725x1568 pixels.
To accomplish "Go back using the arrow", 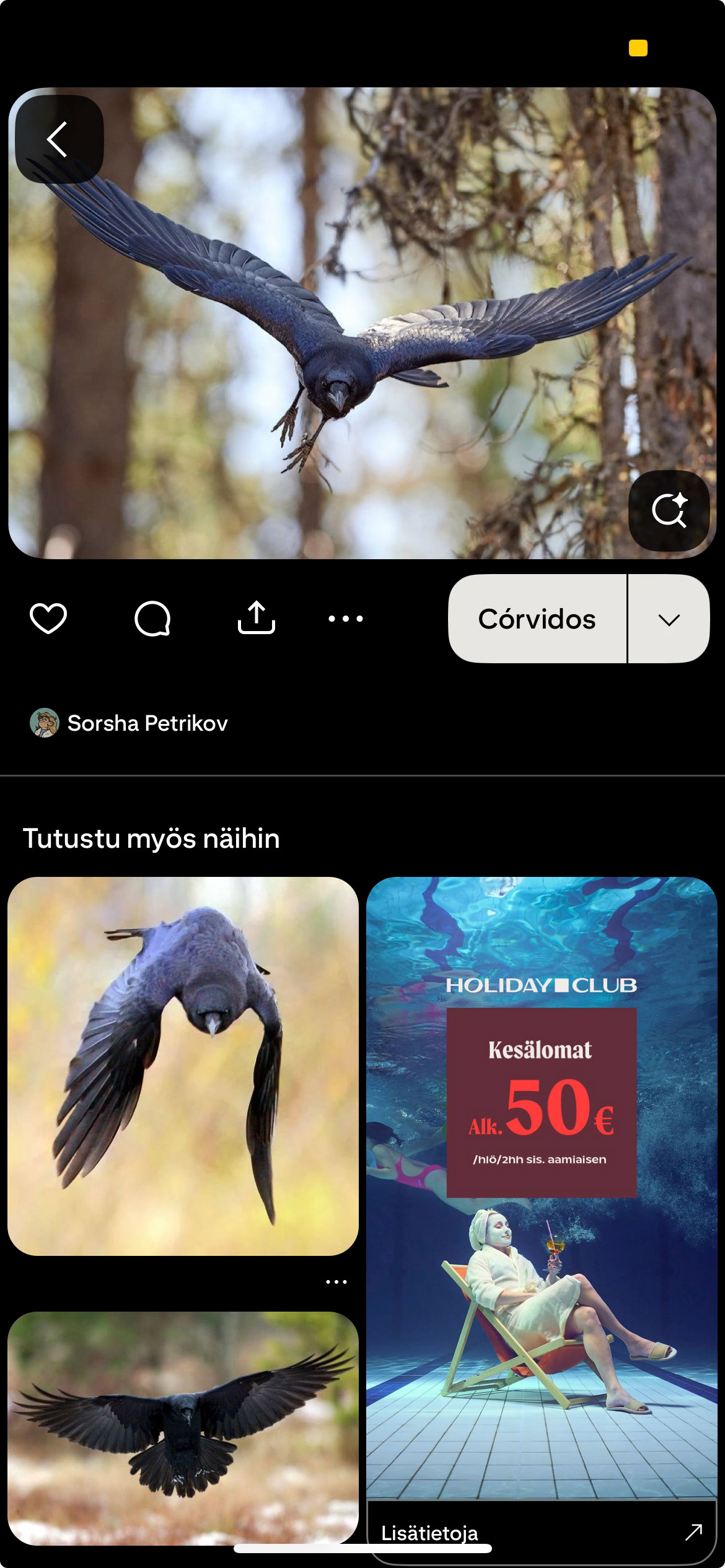I will tap(59, 139).
